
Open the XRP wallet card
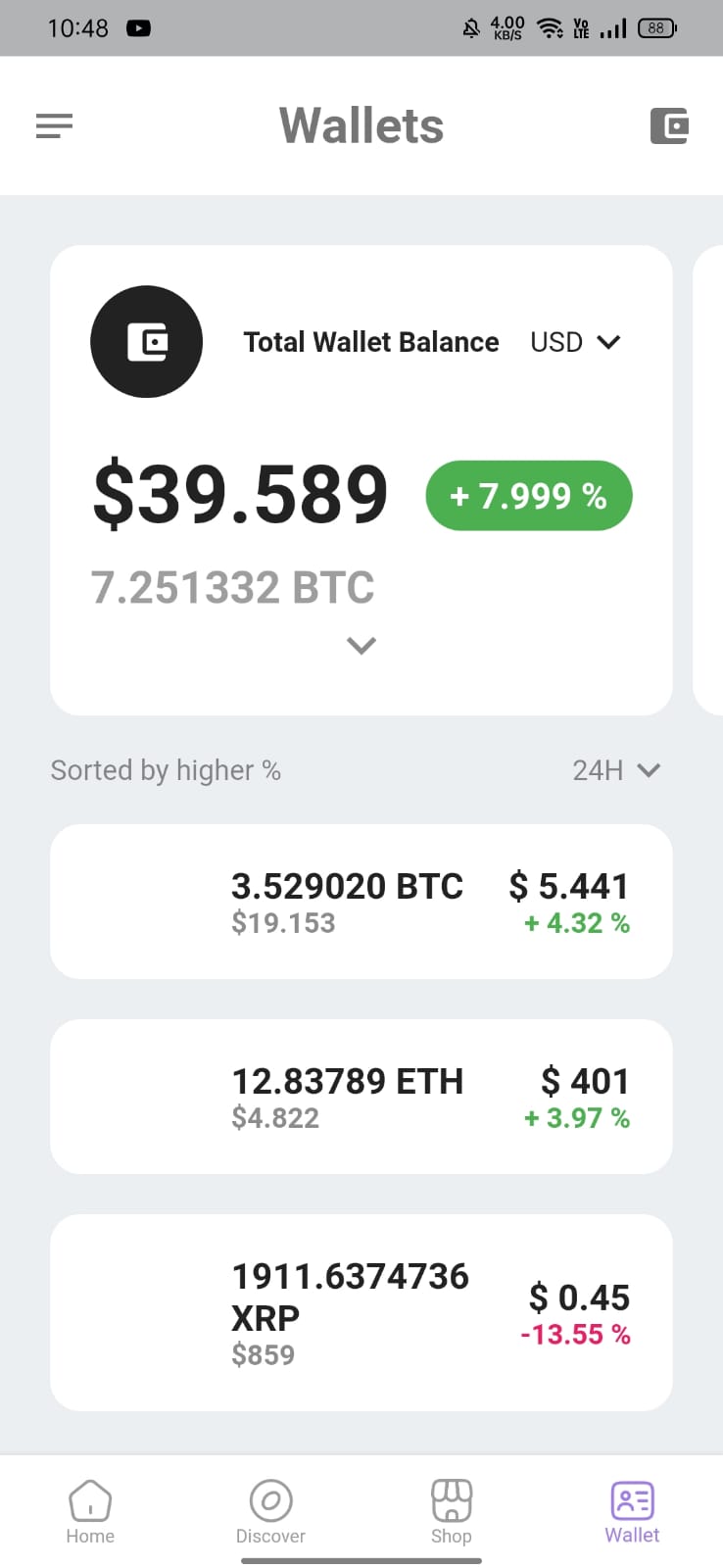(361, 1312)
